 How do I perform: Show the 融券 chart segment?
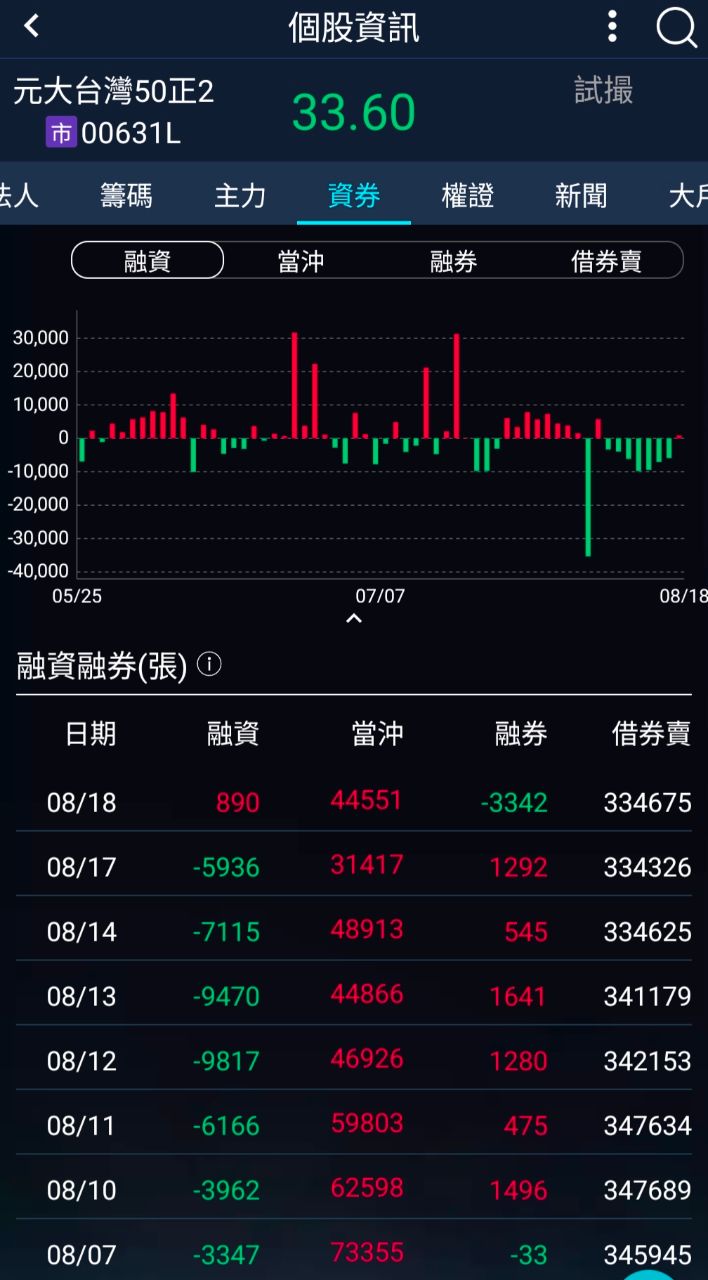(x=454, y=261)
